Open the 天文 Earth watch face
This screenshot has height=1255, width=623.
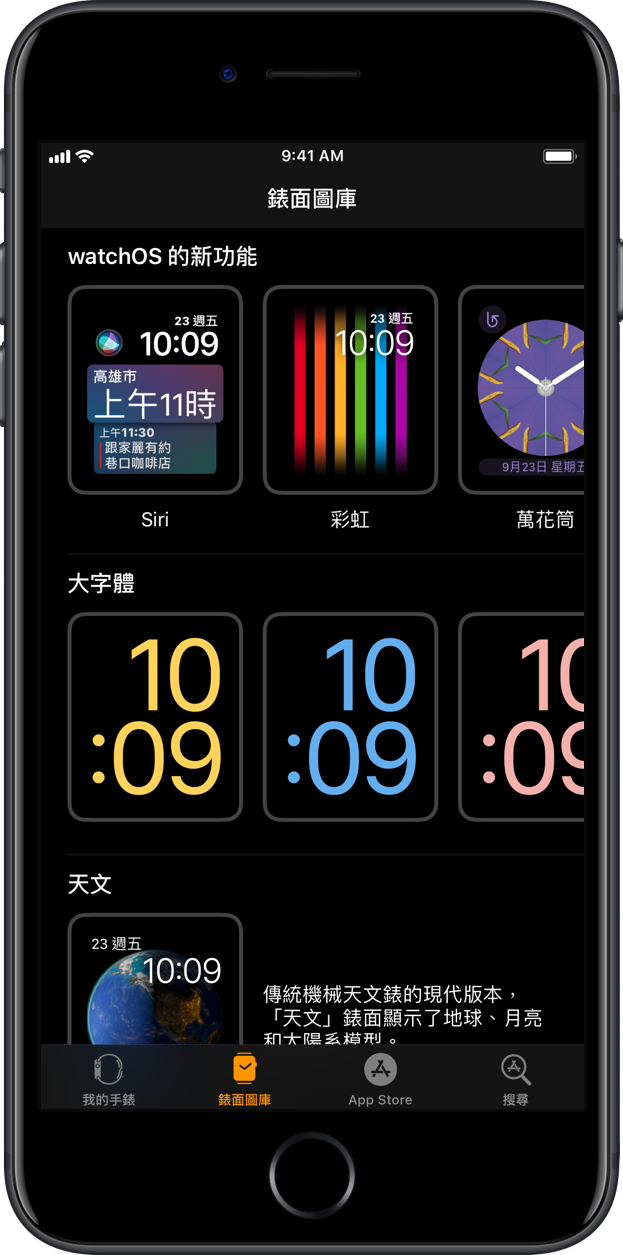tap(155, 980)
